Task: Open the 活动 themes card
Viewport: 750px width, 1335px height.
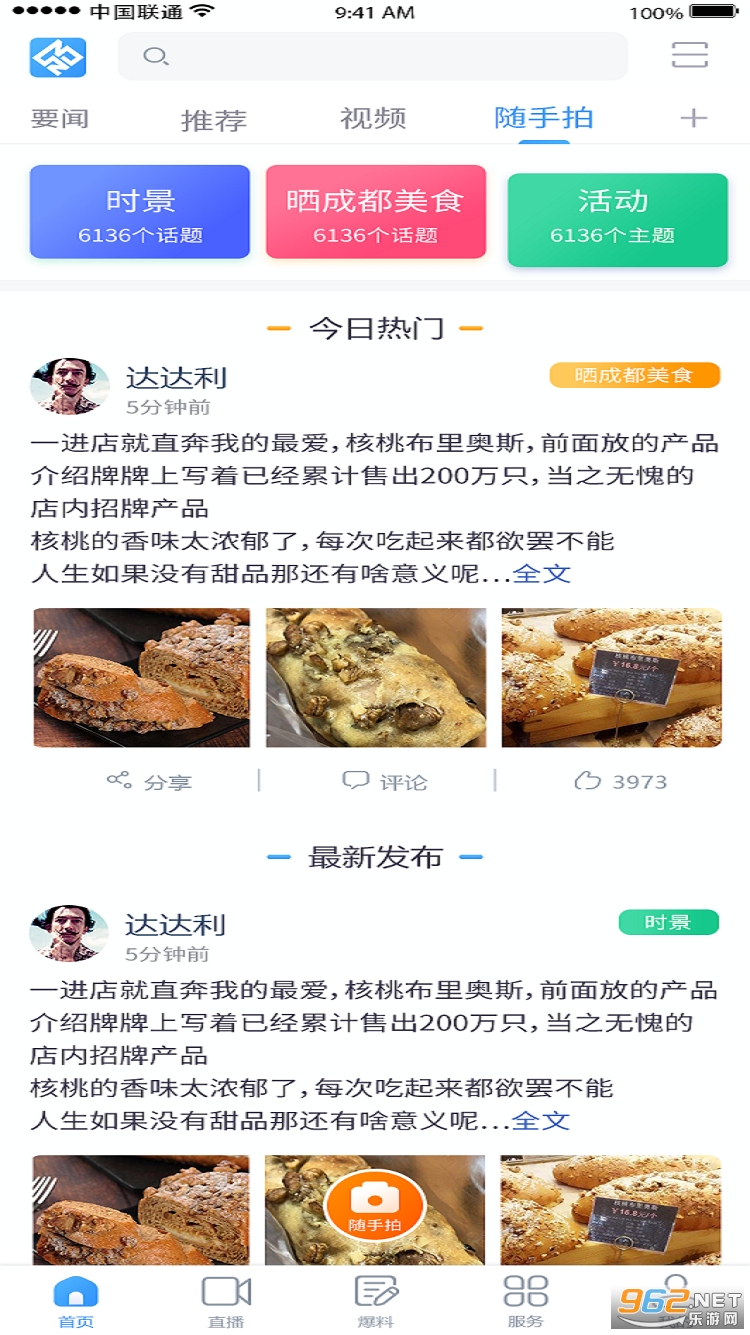Action: pos(617,219)
